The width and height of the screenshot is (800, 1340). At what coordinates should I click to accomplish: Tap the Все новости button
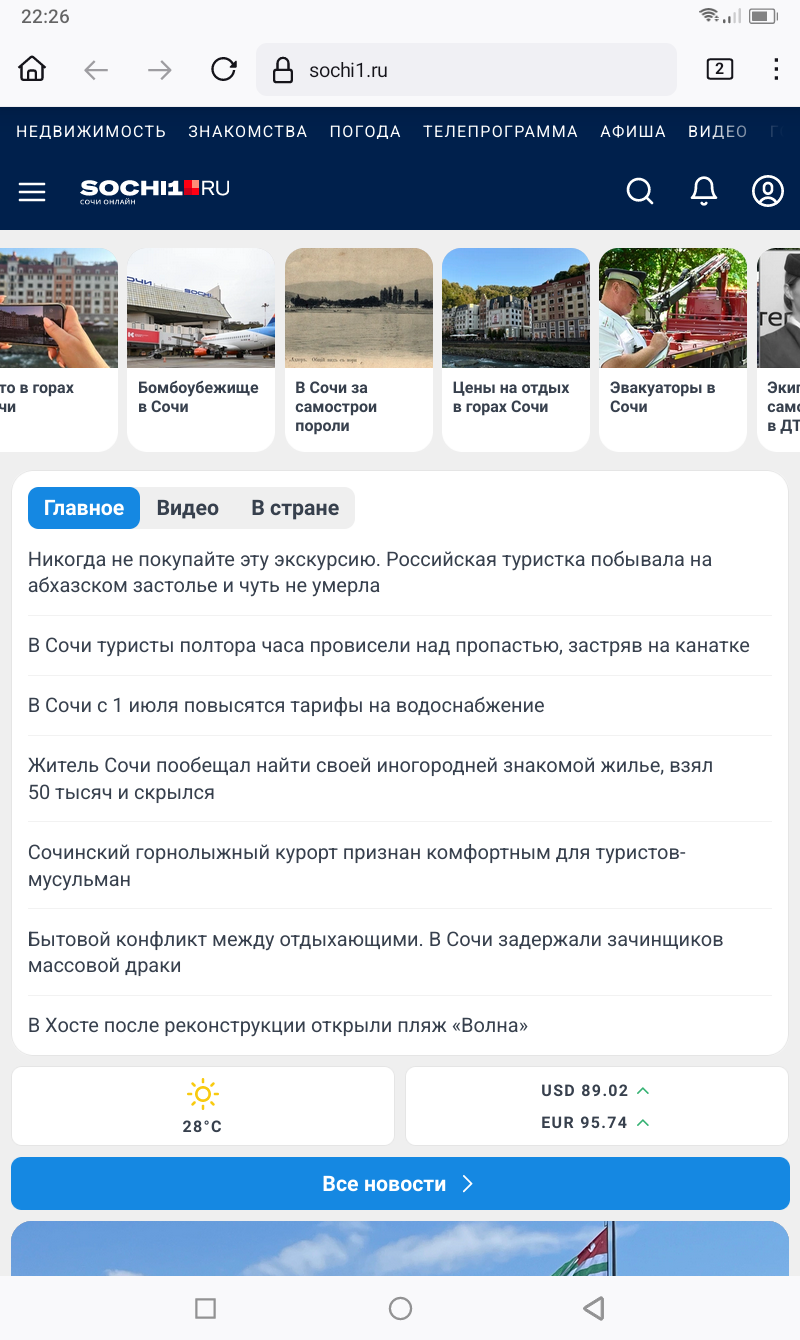400,1184
